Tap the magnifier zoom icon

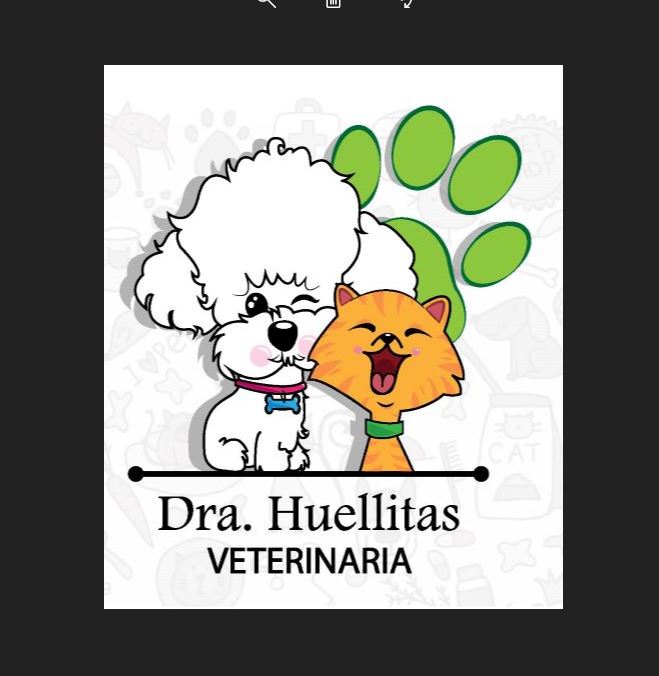point(266,3)
